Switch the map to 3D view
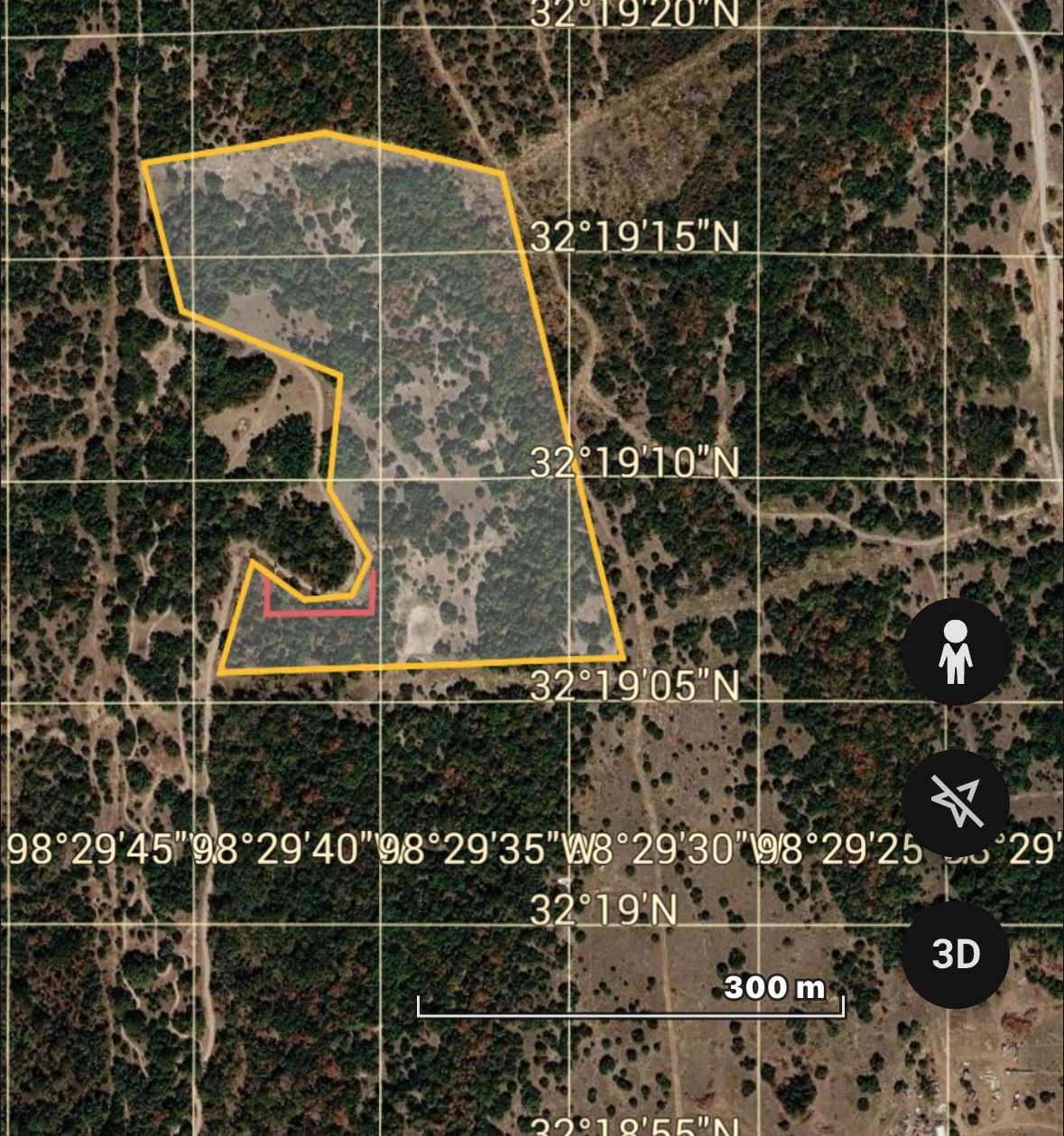This screenshot has height=1136, width=1064. pos(955,954)
